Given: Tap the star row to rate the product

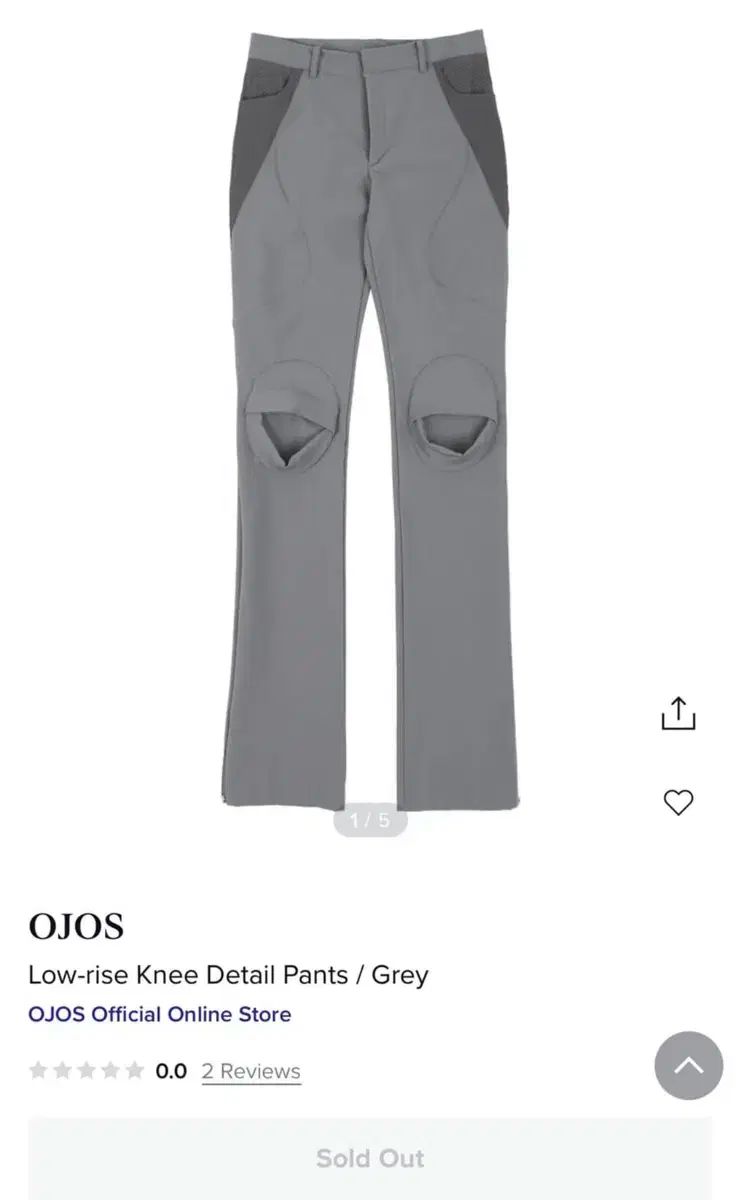Looking at the screenshot, I should coord(86,1070).
